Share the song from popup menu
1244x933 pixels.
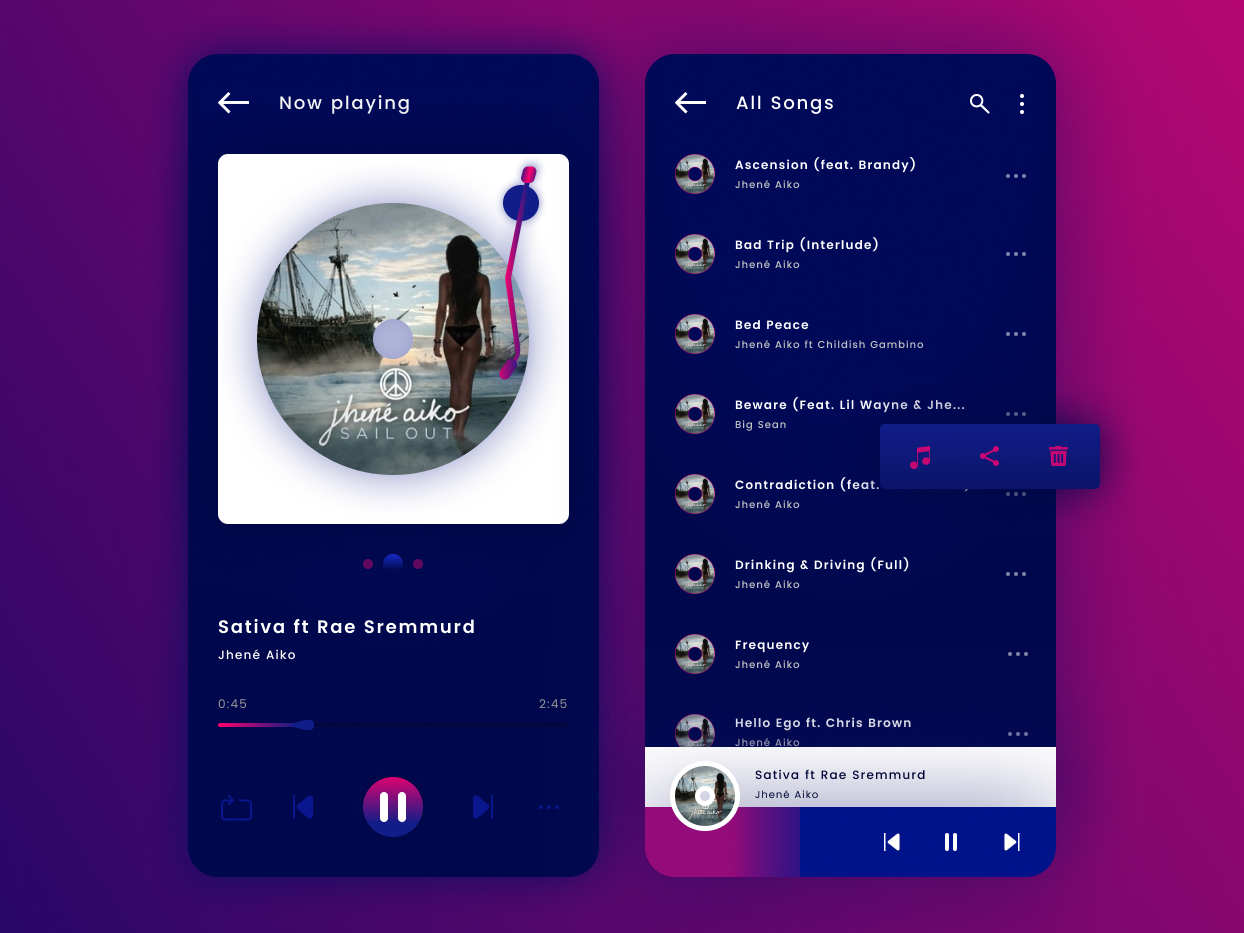(x=989, y=457)
